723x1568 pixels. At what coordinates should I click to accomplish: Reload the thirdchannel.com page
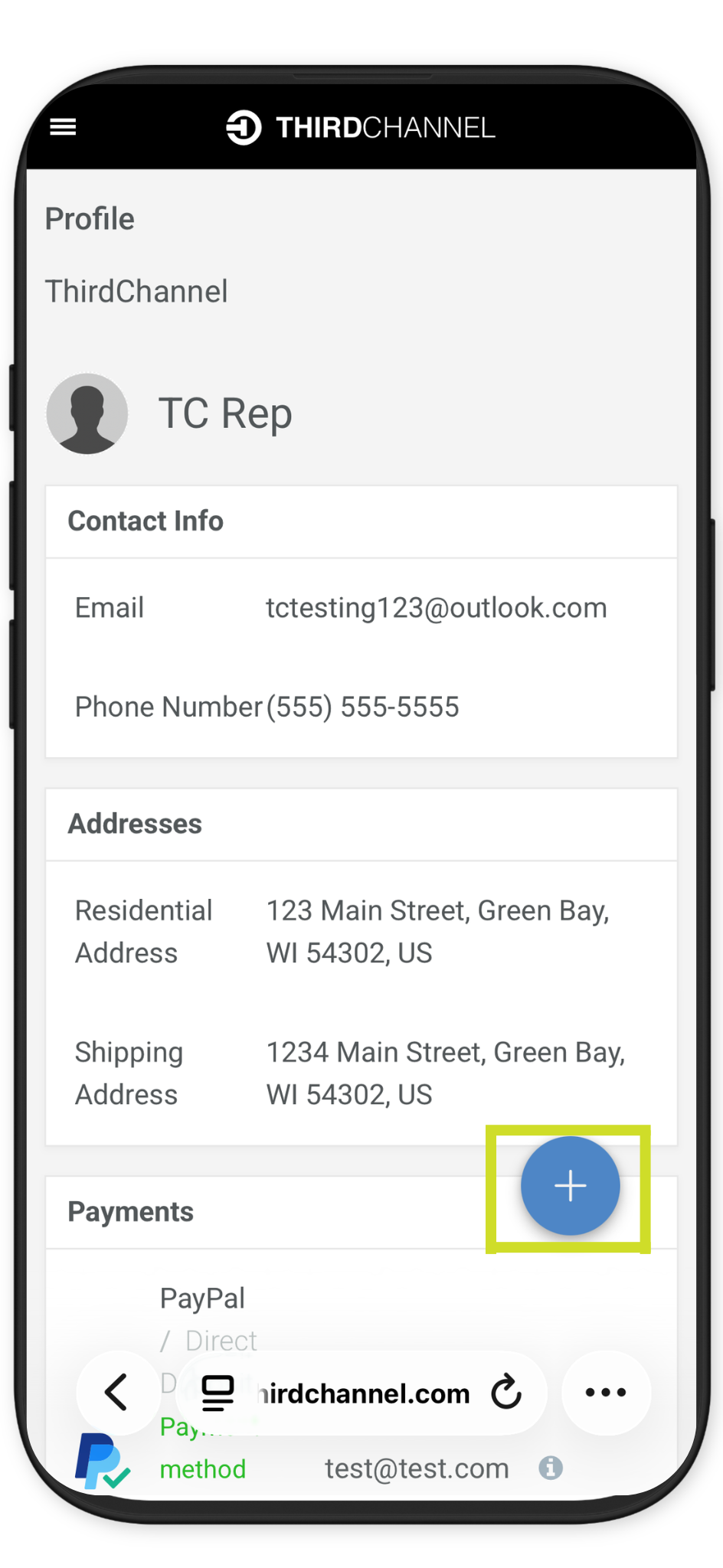(506, 1392)
